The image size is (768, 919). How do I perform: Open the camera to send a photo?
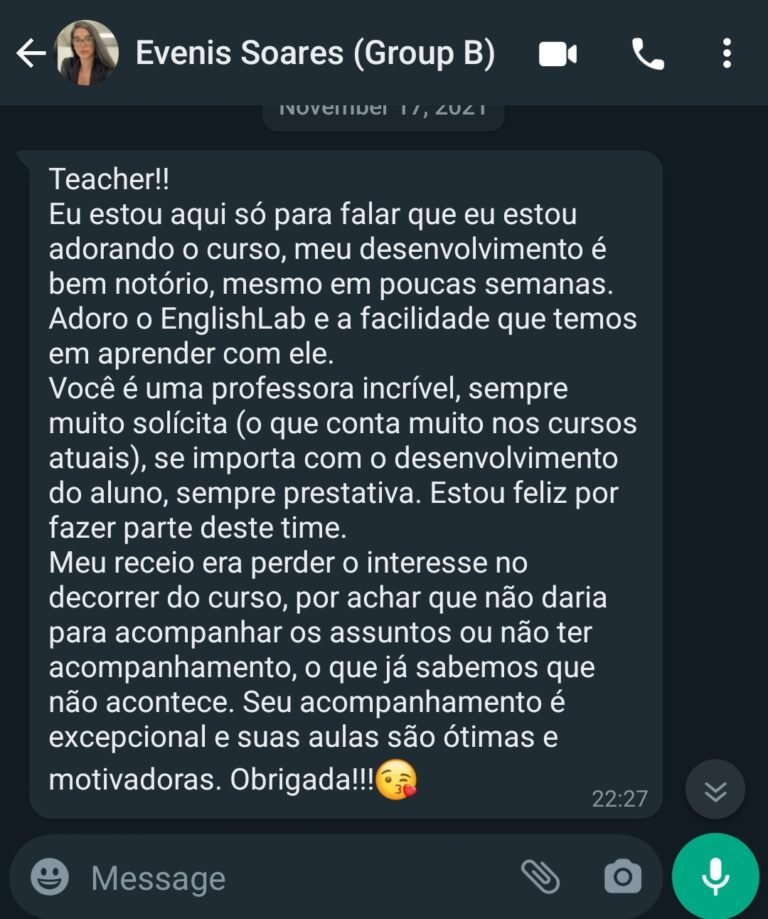(622, 878)
